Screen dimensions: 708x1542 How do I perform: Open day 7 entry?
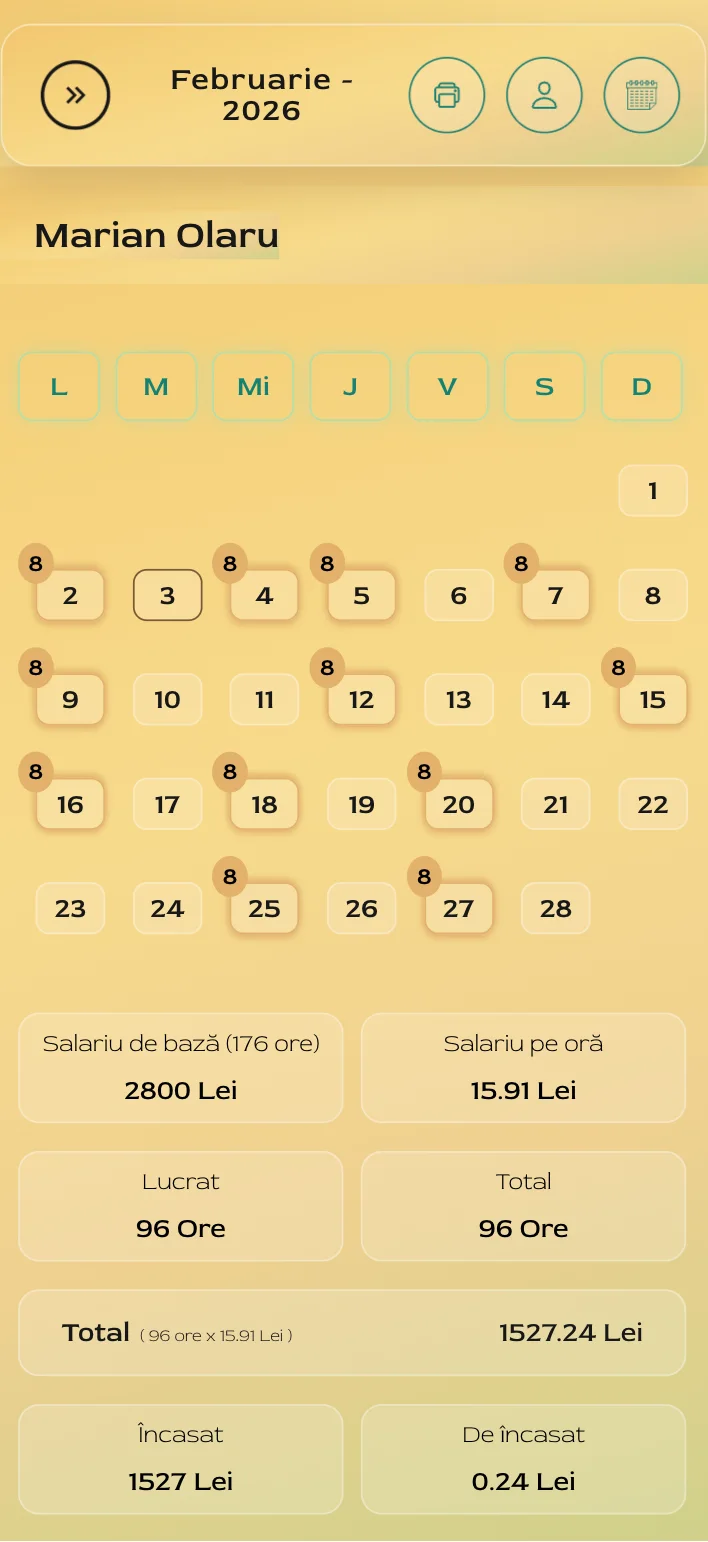pos(556,596)
